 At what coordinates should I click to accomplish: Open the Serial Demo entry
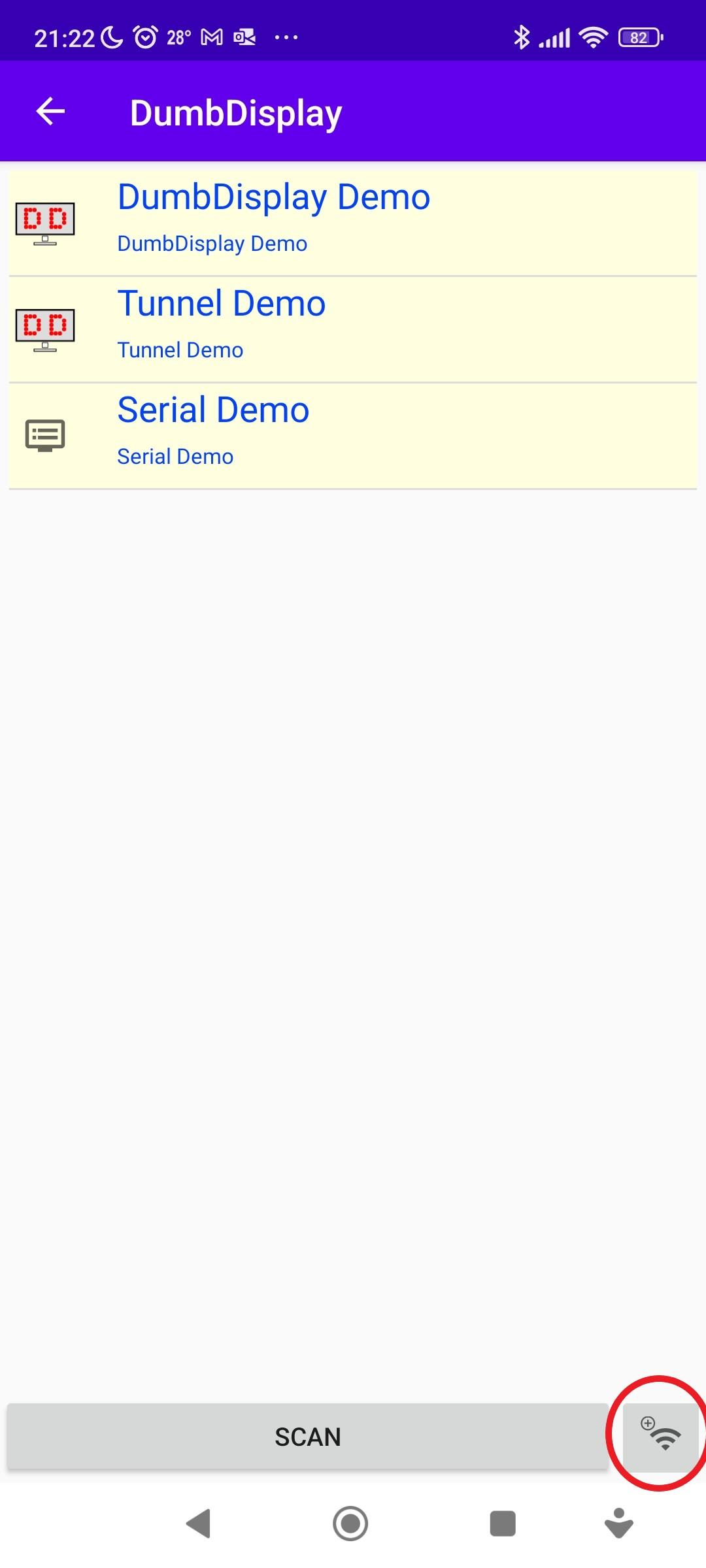353,434
